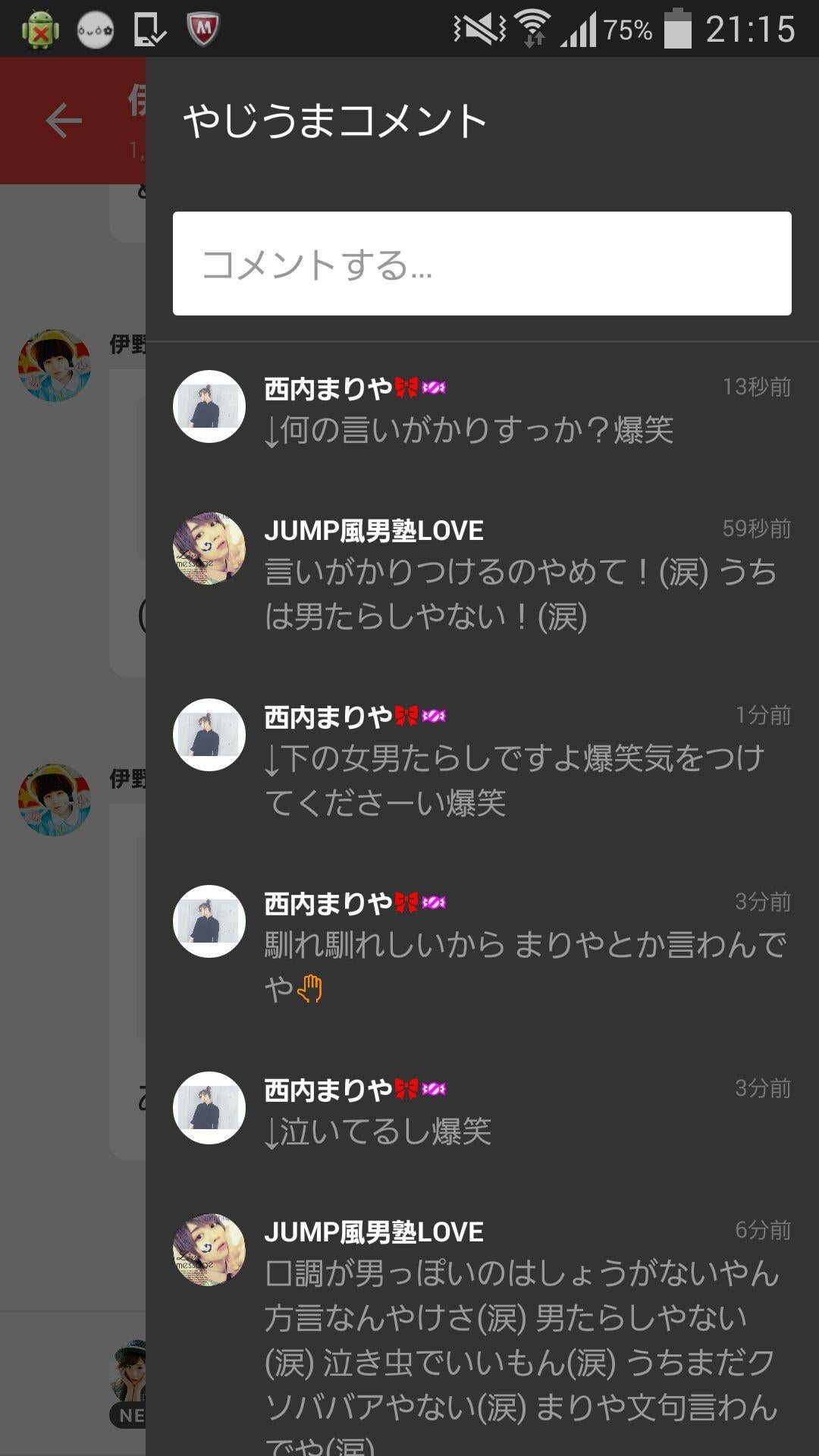The width and height of the screenshot is (819, 1456).
Task: Open 伊野 avatar in background chat
Action: tap(55, 365)
